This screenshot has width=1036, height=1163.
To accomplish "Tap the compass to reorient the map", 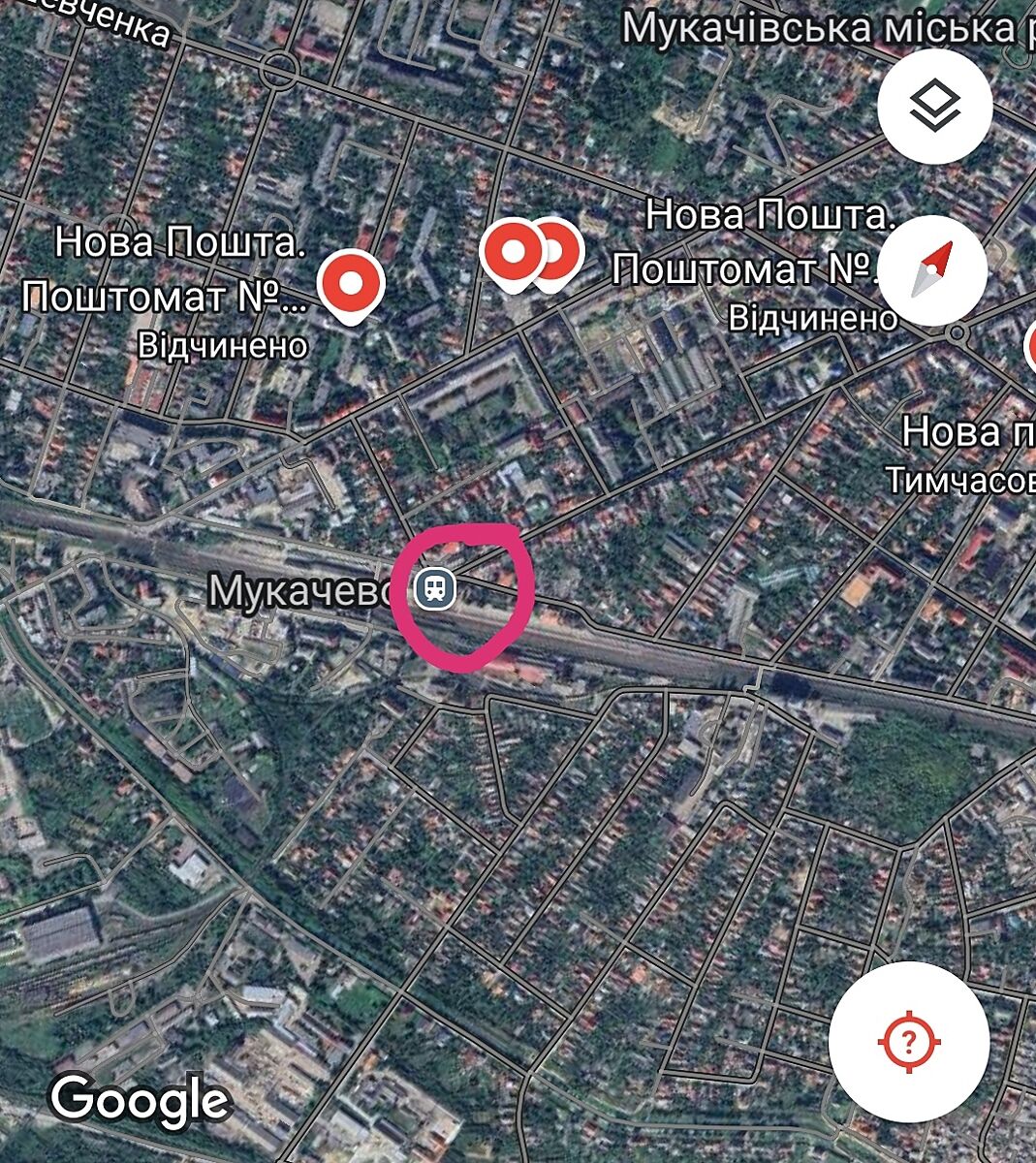I will click(x=934, y=271).
